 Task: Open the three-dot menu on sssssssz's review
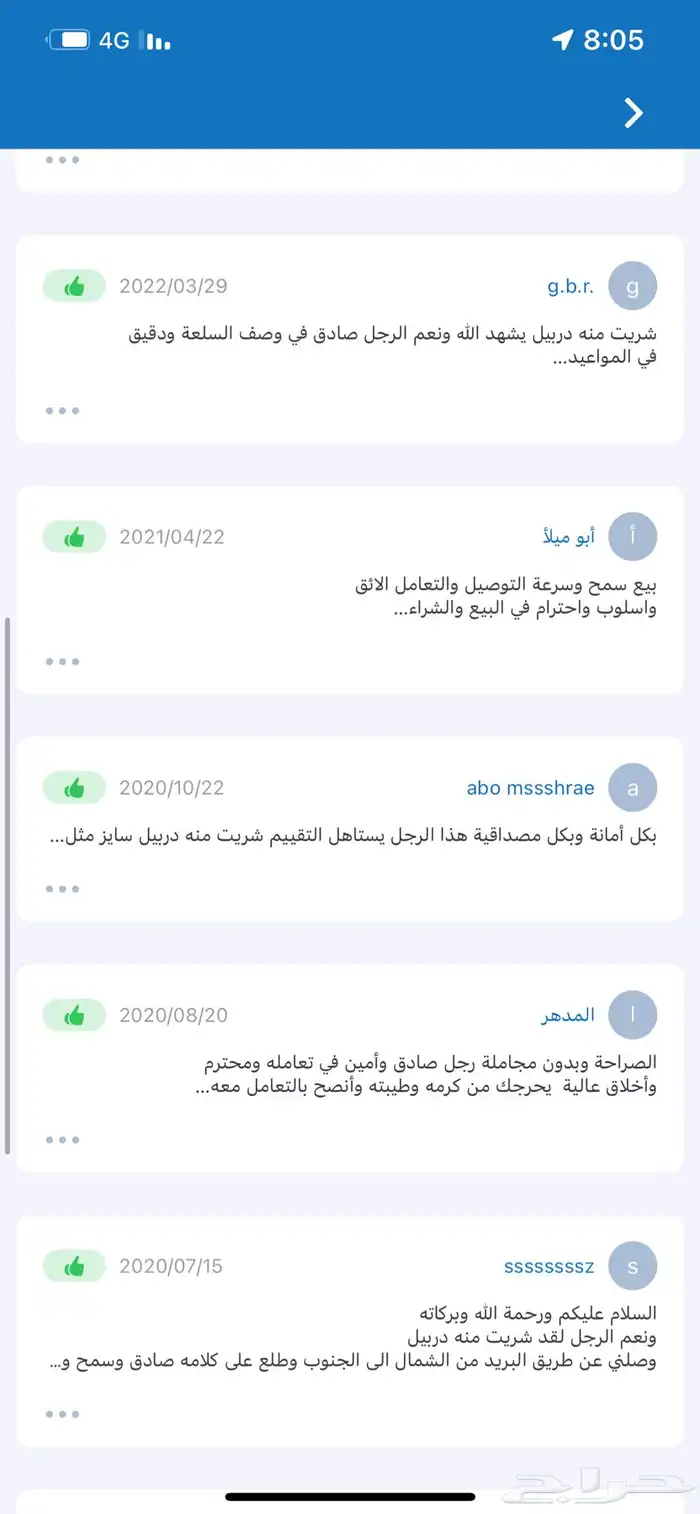pos(62,1414)
